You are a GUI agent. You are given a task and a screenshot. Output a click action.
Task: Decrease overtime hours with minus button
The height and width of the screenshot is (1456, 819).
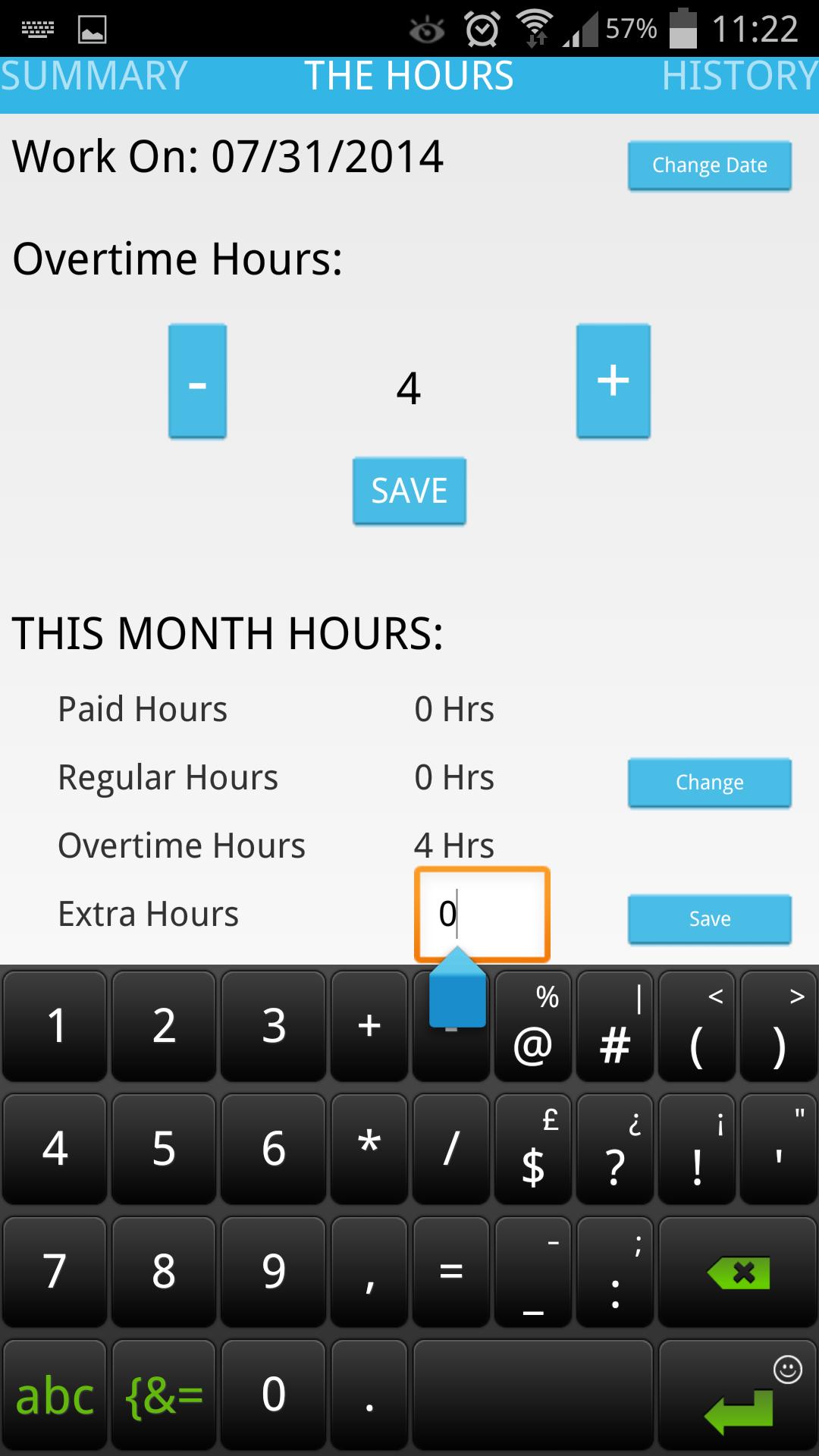click(x=197, y=381)
